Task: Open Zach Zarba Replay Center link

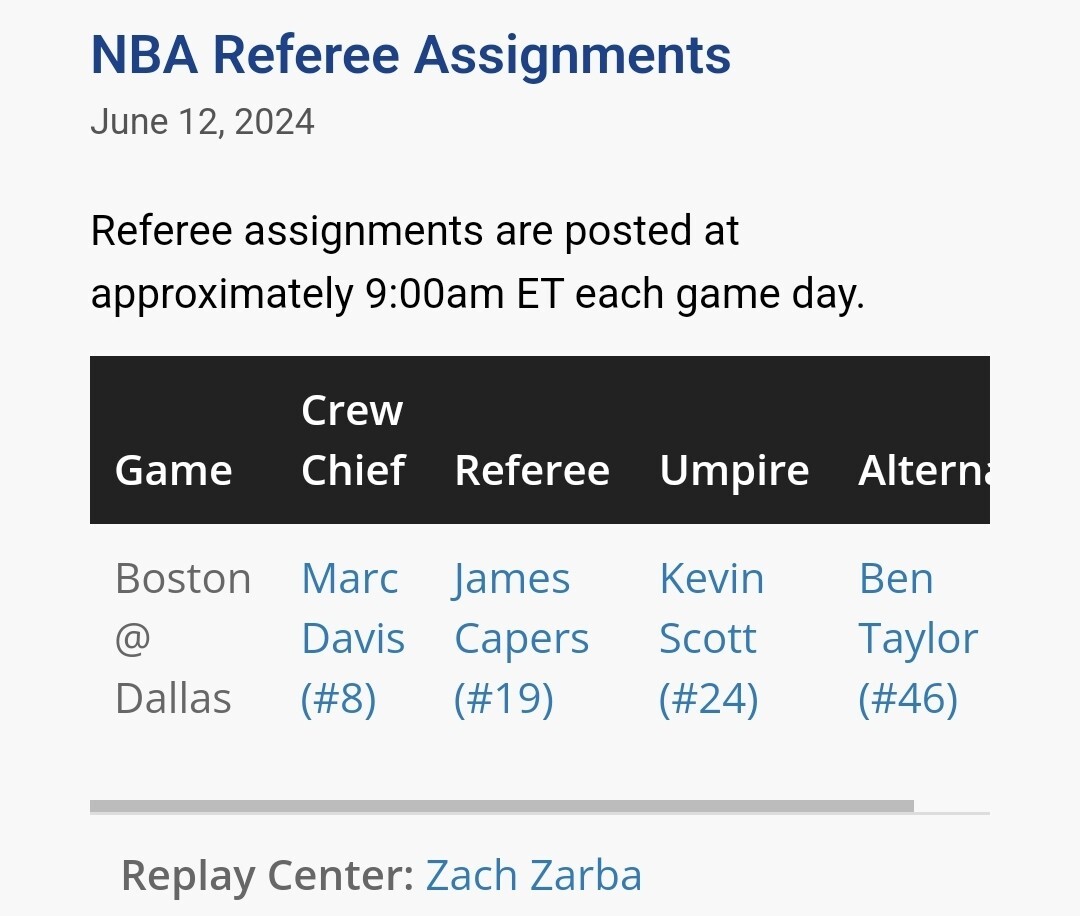Action: pyautogui.click(x=533, y=876)
